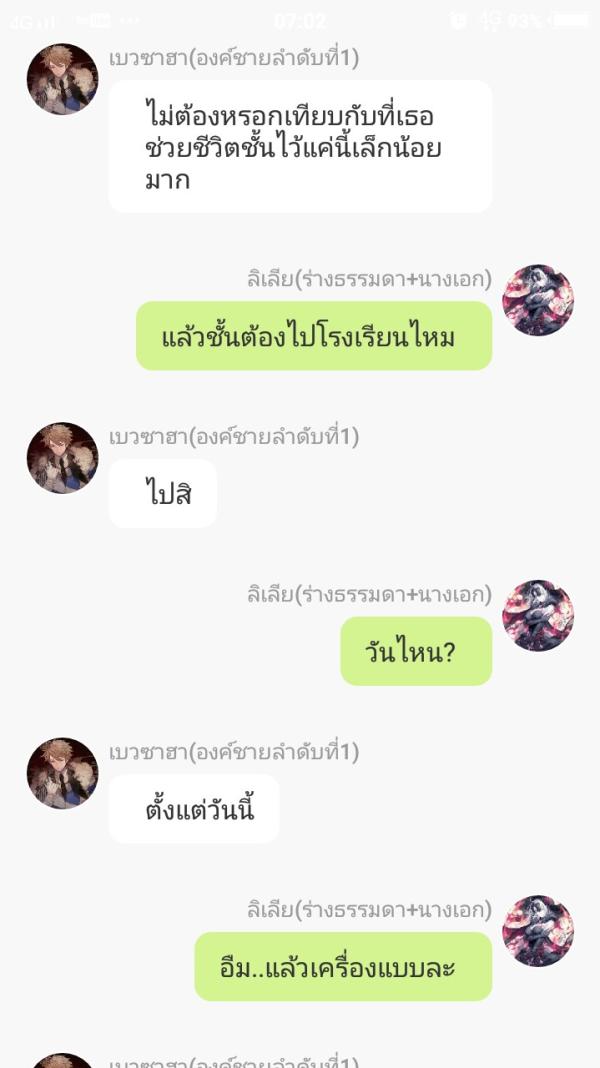Open ลิเลีย's avatar next to วันไหน? message
The width and height of the screenshot is (600, 1068).
[538, 616]
